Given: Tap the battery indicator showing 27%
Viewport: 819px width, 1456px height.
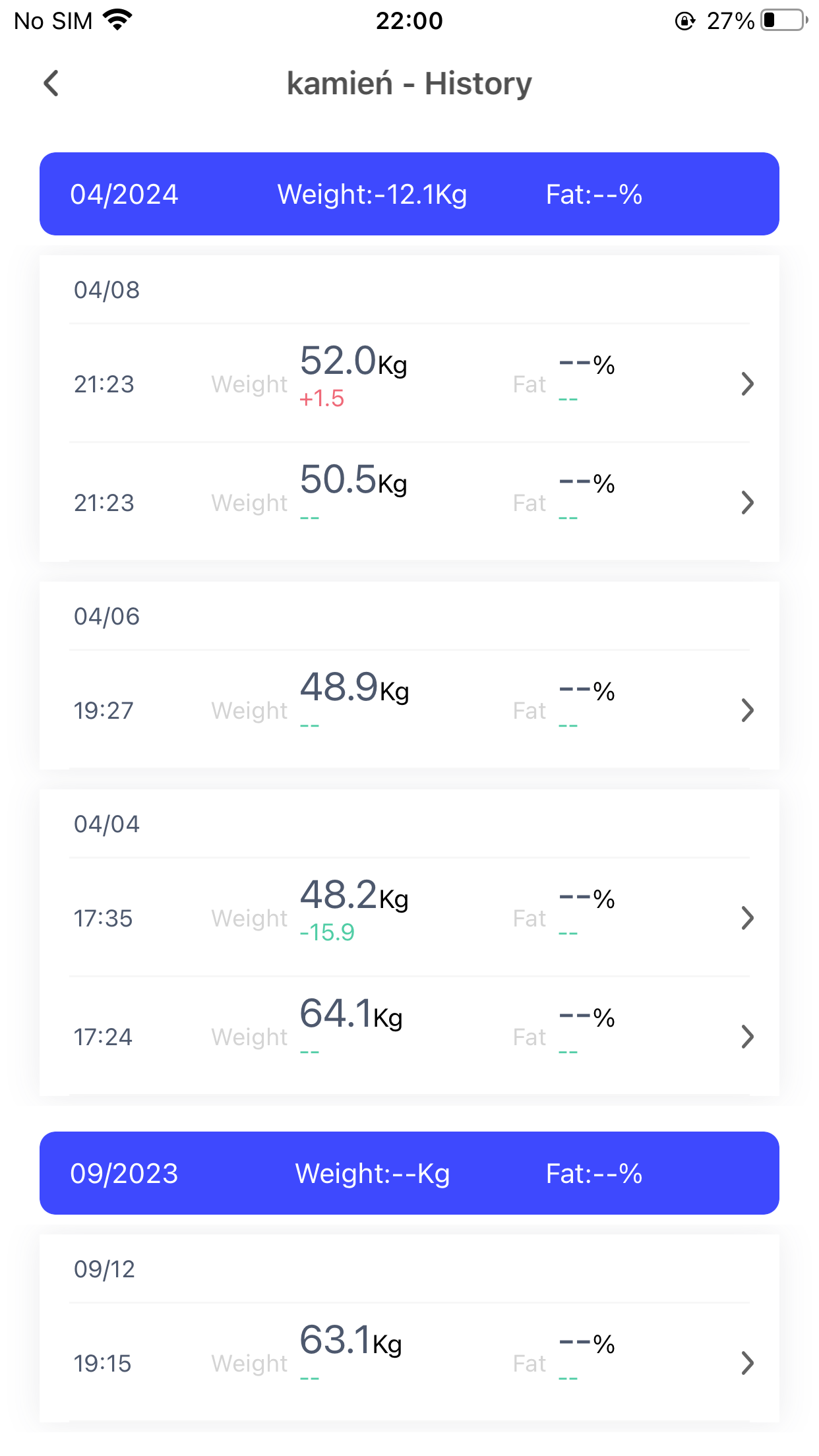Looking at the screenshot, I should 782,20.
